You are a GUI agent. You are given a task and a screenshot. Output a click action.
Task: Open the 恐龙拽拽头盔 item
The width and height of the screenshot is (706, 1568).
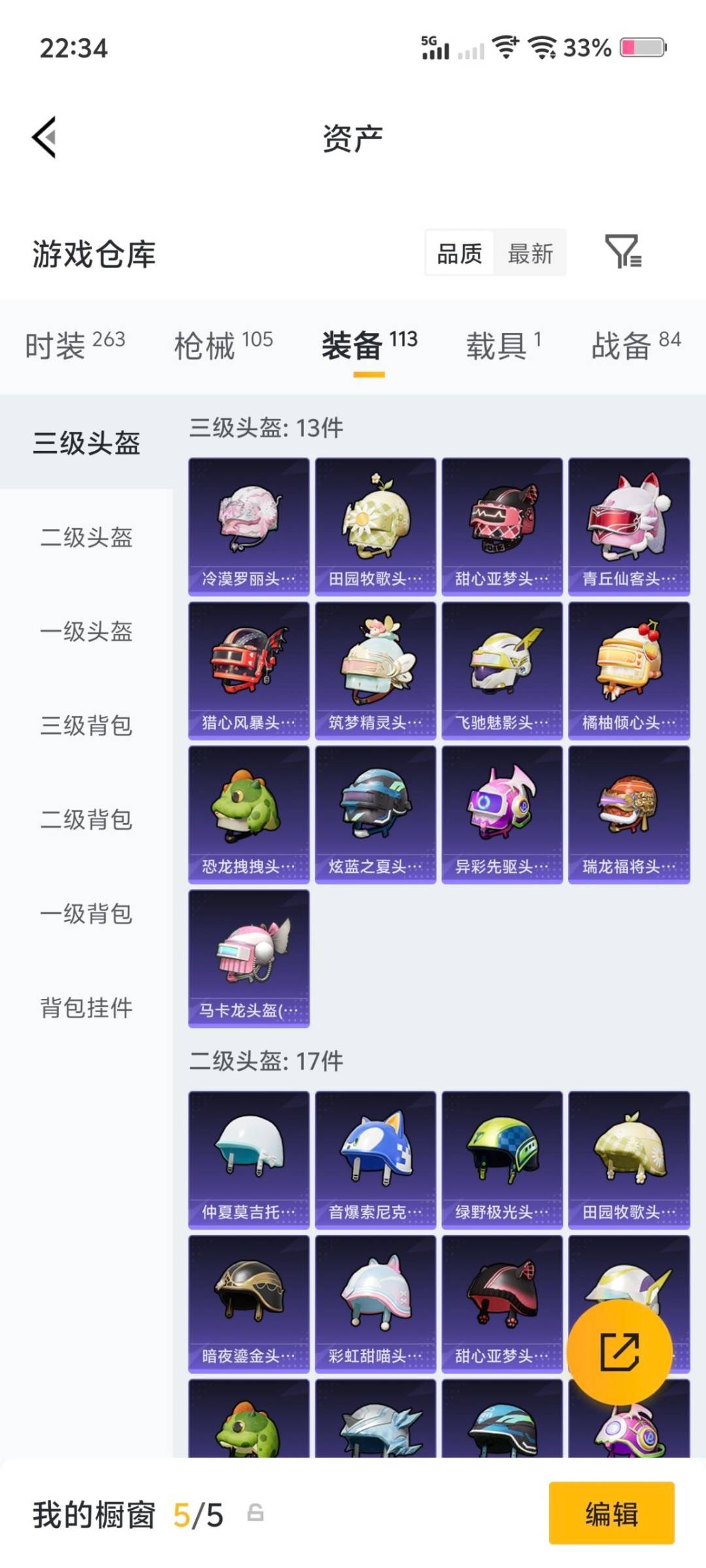tap(250, 813)
